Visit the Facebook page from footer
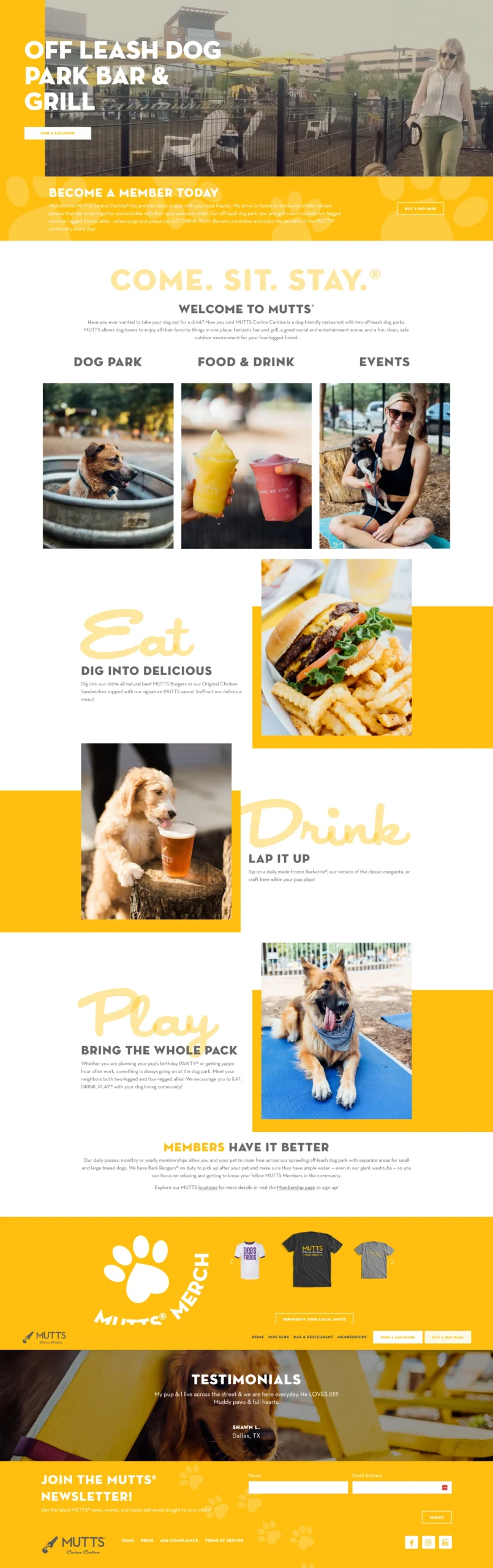 click(x=412, y=1542)
